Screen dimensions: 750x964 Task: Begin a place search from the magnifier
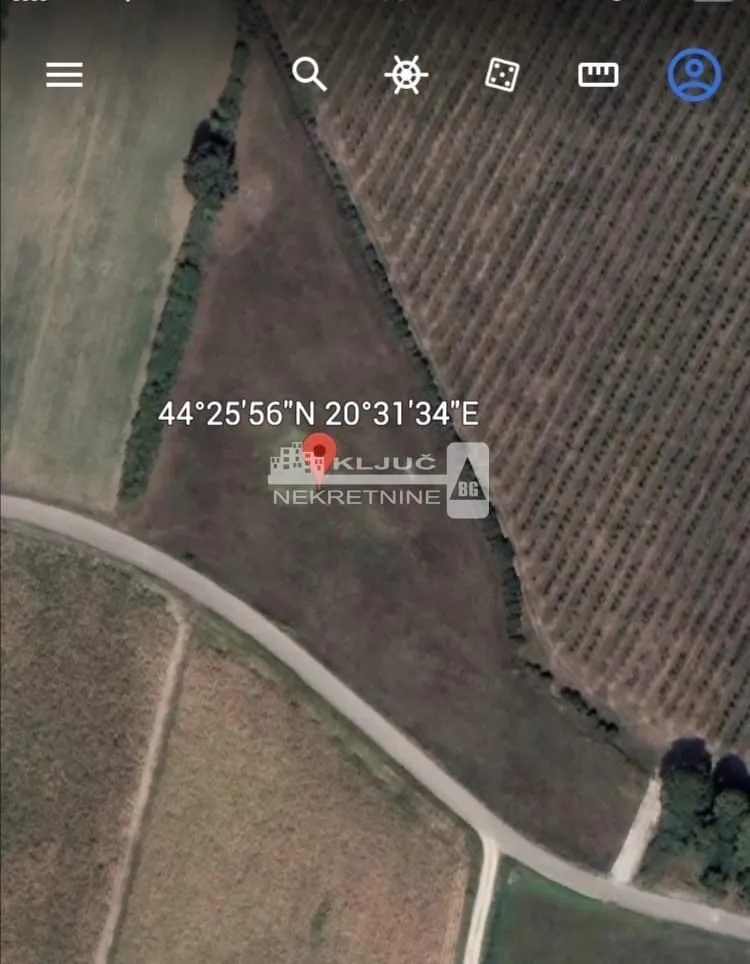click(311, 74)
